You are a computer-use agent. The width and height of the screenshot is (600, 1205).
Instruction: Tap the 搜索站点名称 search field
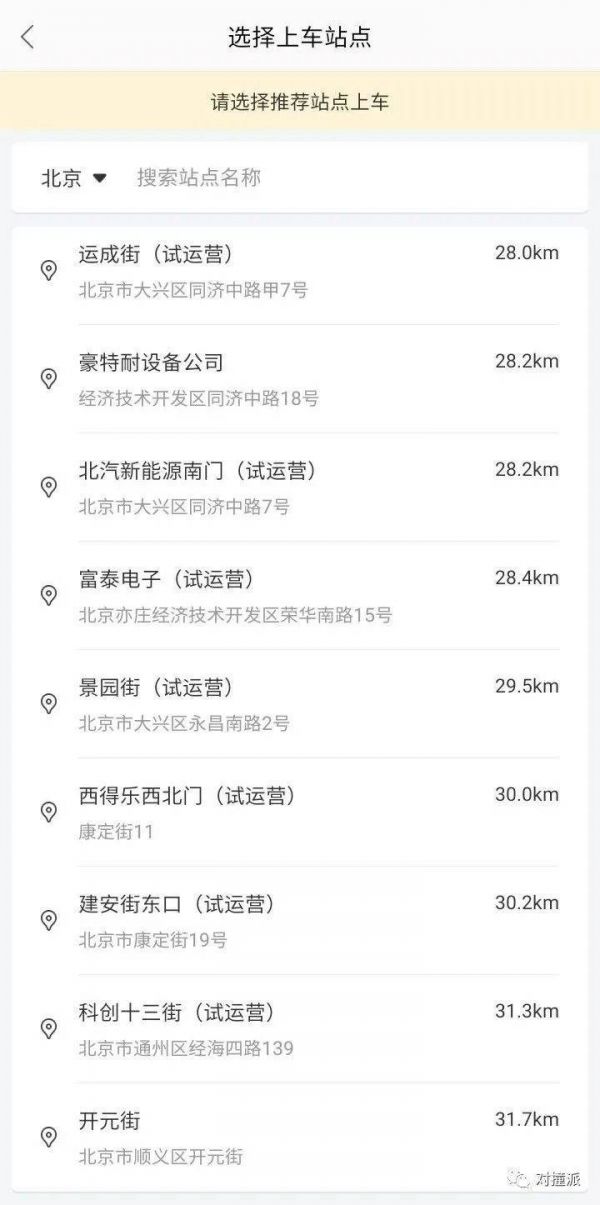pyautogui.click(x=300, y=178)
